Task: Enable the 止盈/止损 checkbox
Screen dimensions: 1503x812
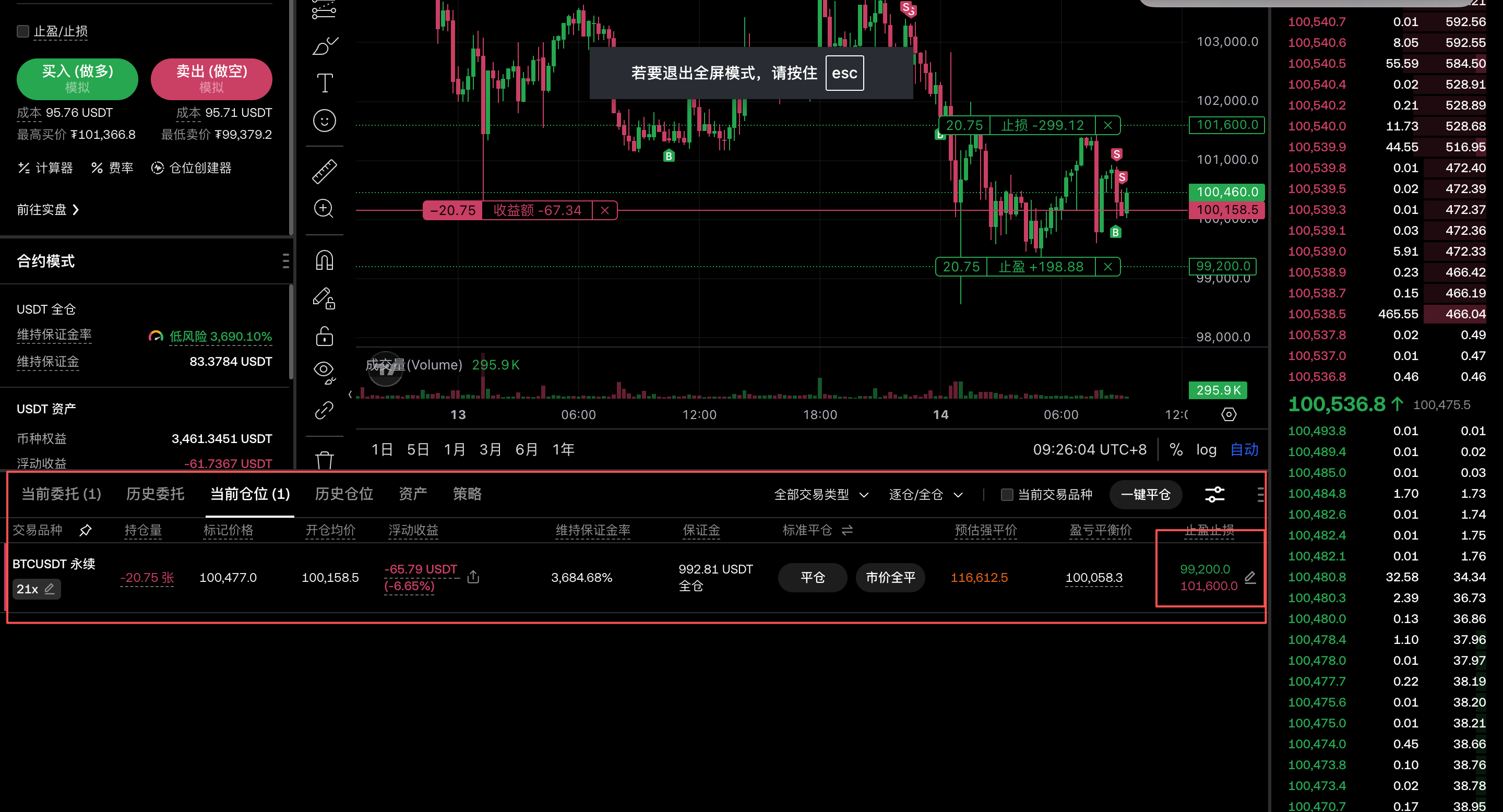Action: (23, 31)
